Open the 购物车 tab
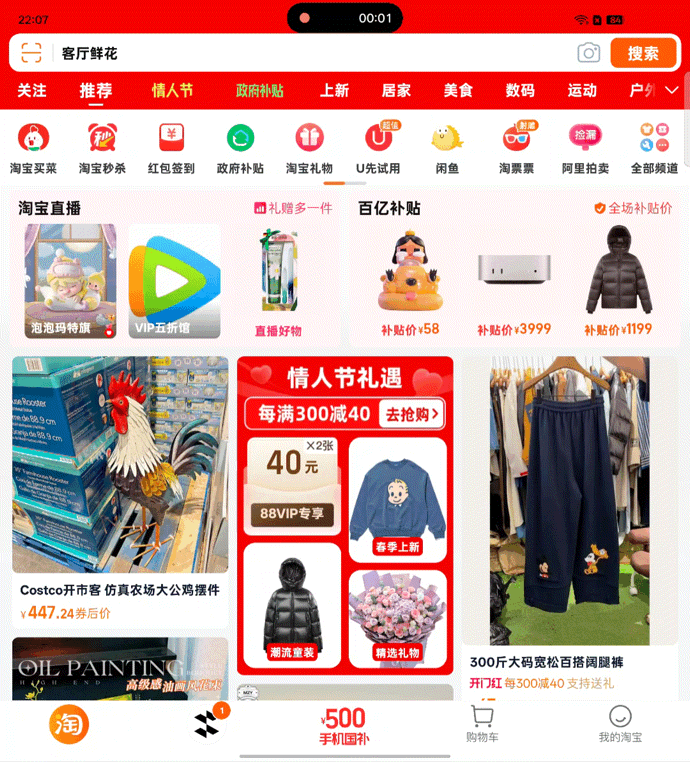The width and height of the screenshot is (690, 762). point(482,724)
